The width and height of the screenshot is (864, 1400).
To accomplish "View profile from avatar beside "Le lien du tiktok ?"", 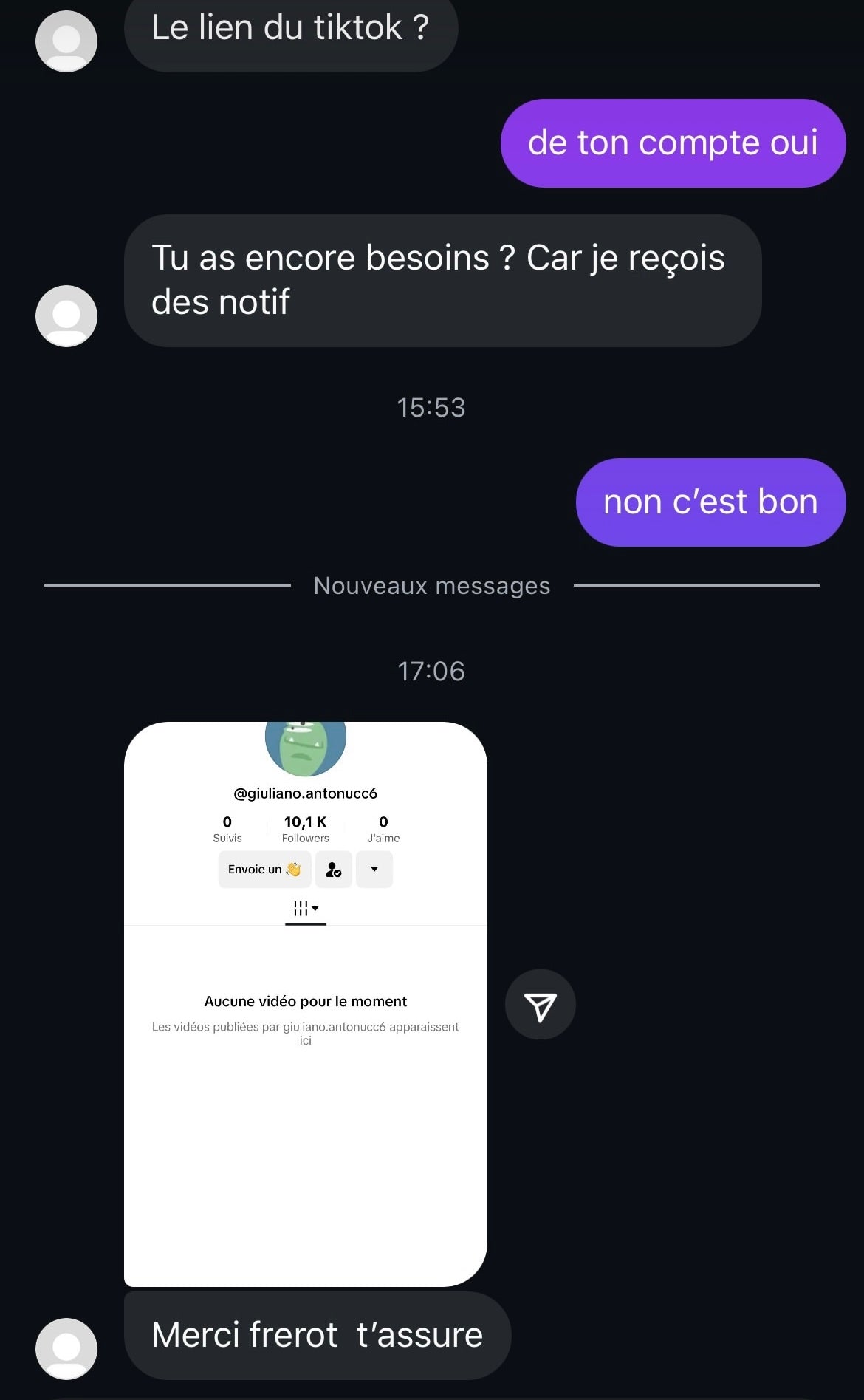I will point(66,41).
